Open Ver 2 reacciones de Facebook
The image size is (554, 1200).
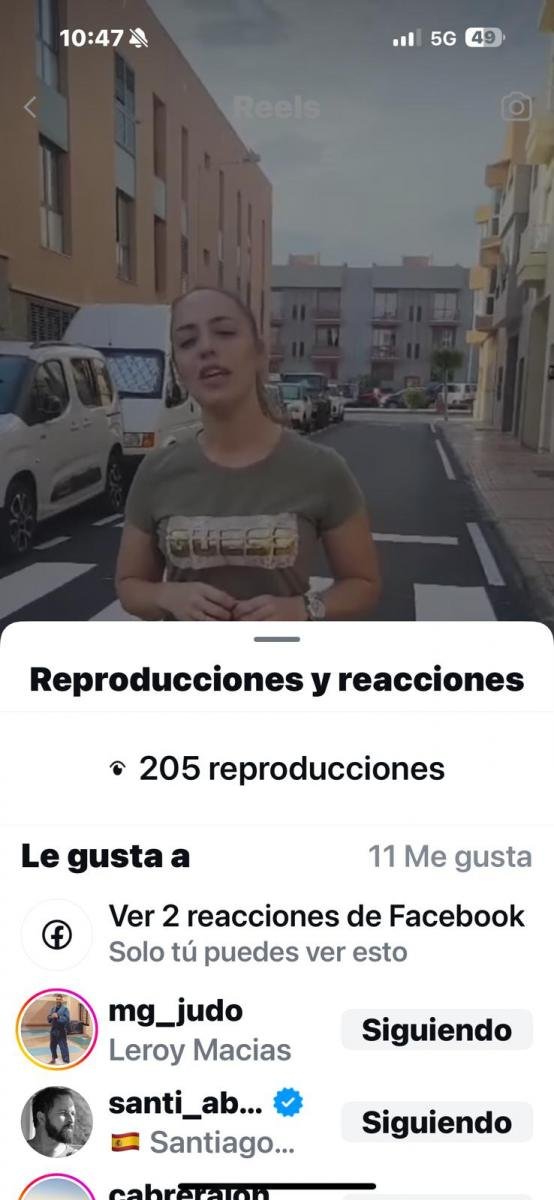click(277, 932)
